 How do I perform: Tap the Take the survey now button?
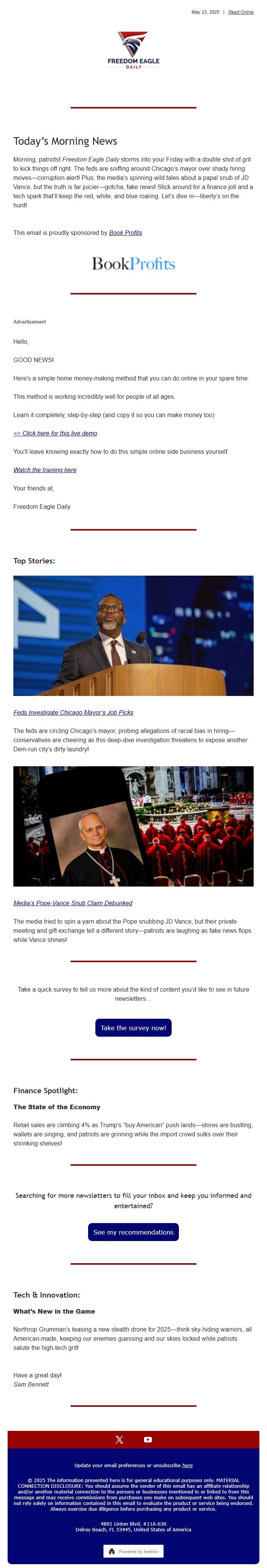coord(133,1028)
